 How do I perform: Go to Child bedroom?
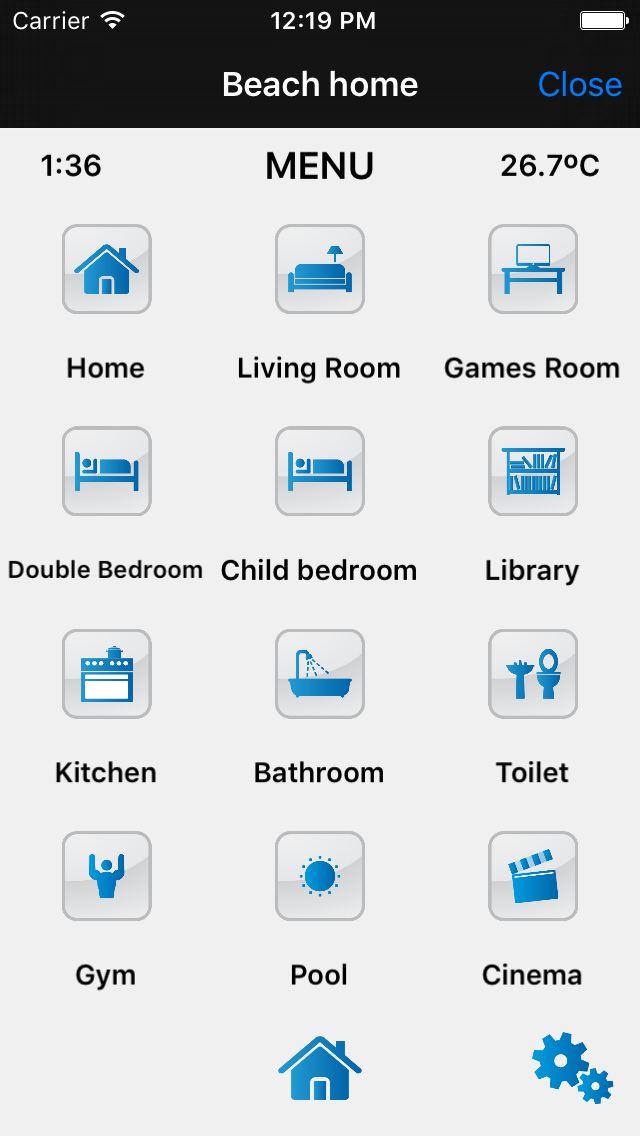[320, 471]
